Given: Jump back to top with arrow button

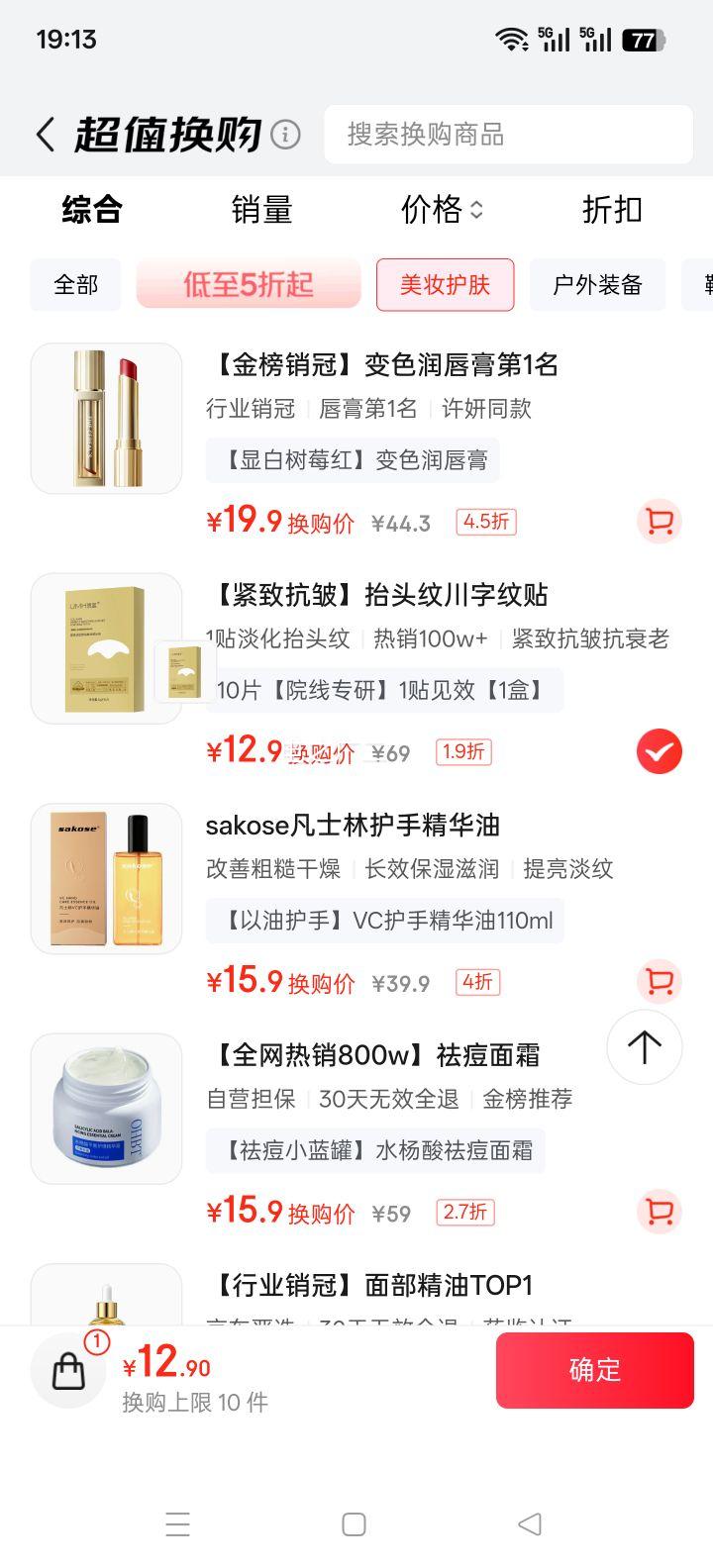Looking at the screenshot, I should pyautogui.click(x=644, y=1047).
